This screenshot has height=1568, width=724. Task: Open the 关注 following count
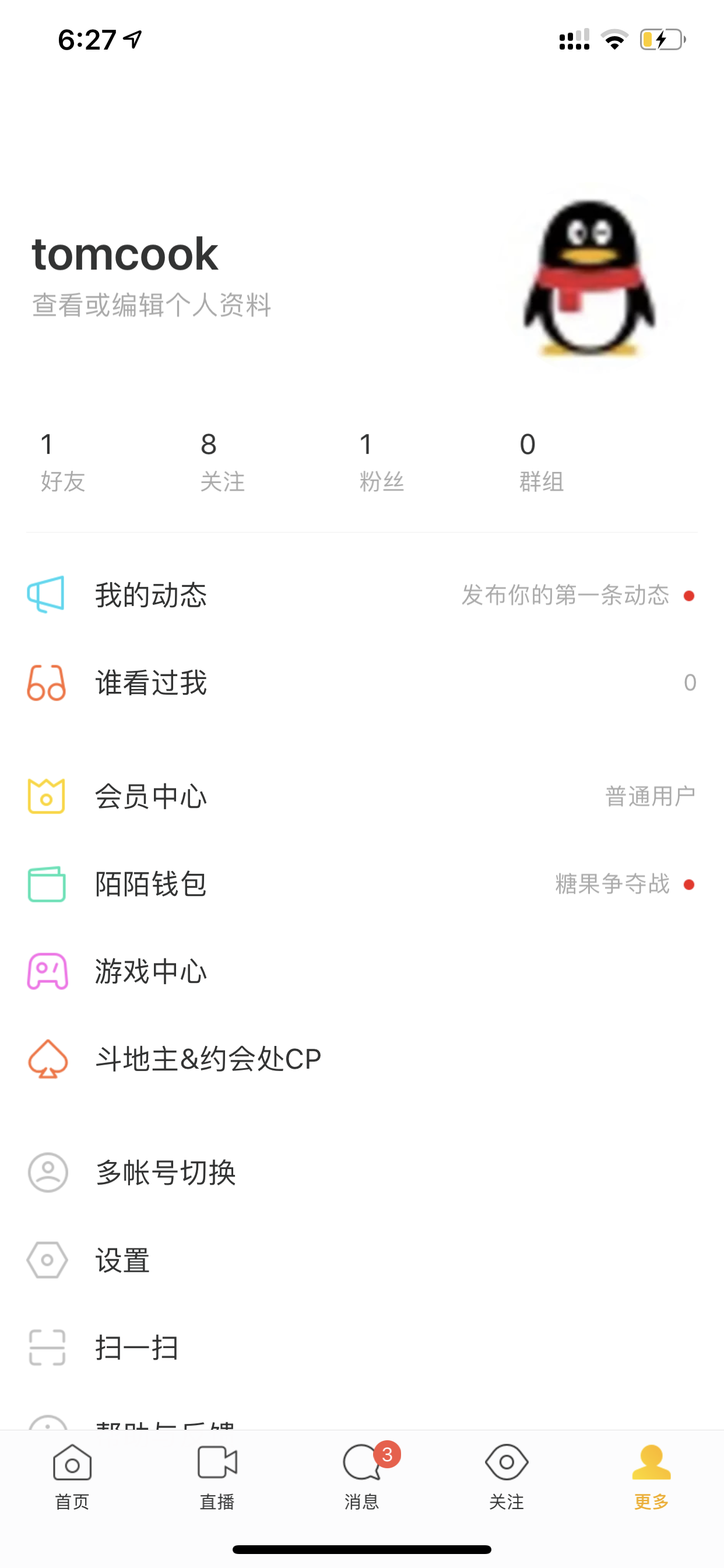222,463
